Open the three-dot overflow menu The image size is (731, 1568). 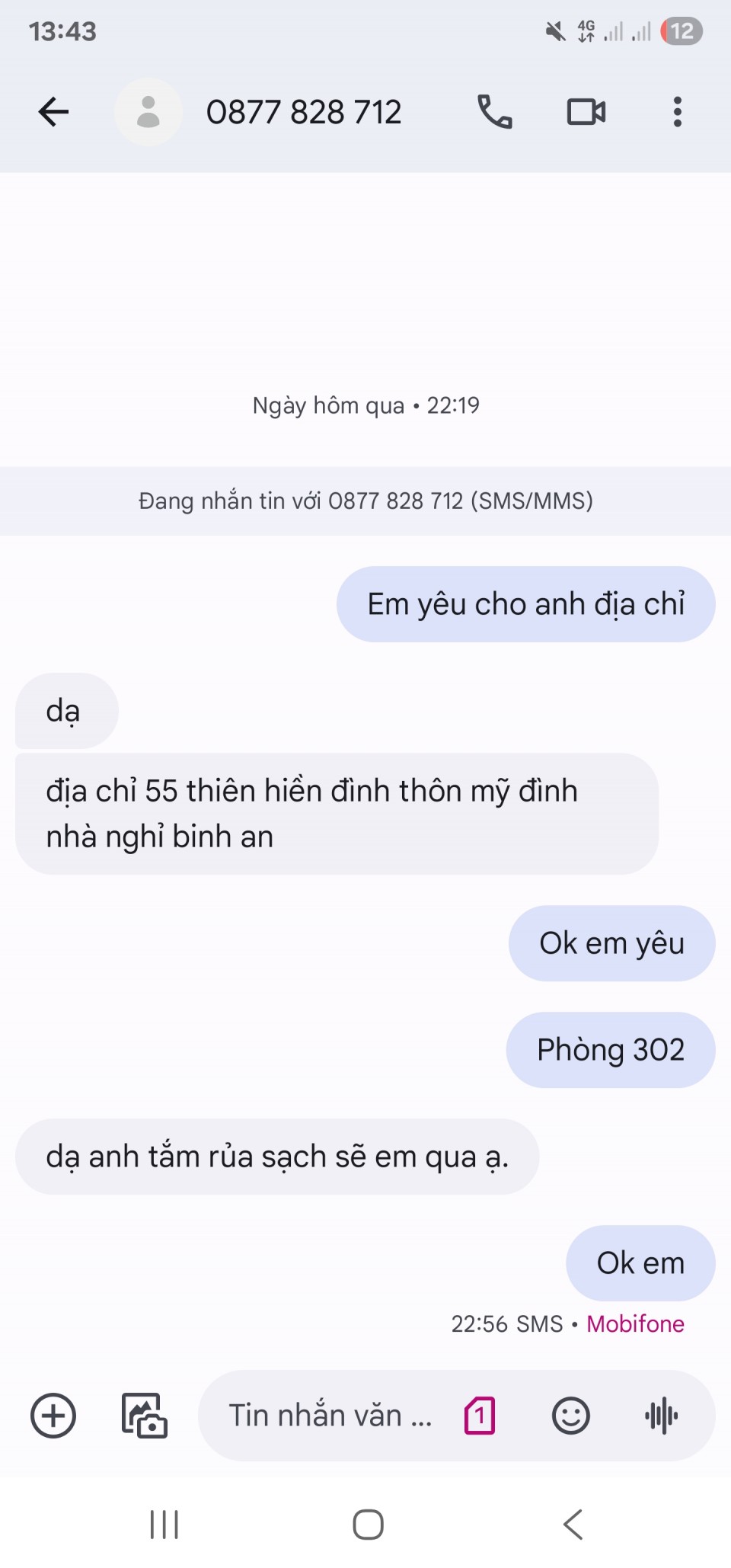[677, 112]
